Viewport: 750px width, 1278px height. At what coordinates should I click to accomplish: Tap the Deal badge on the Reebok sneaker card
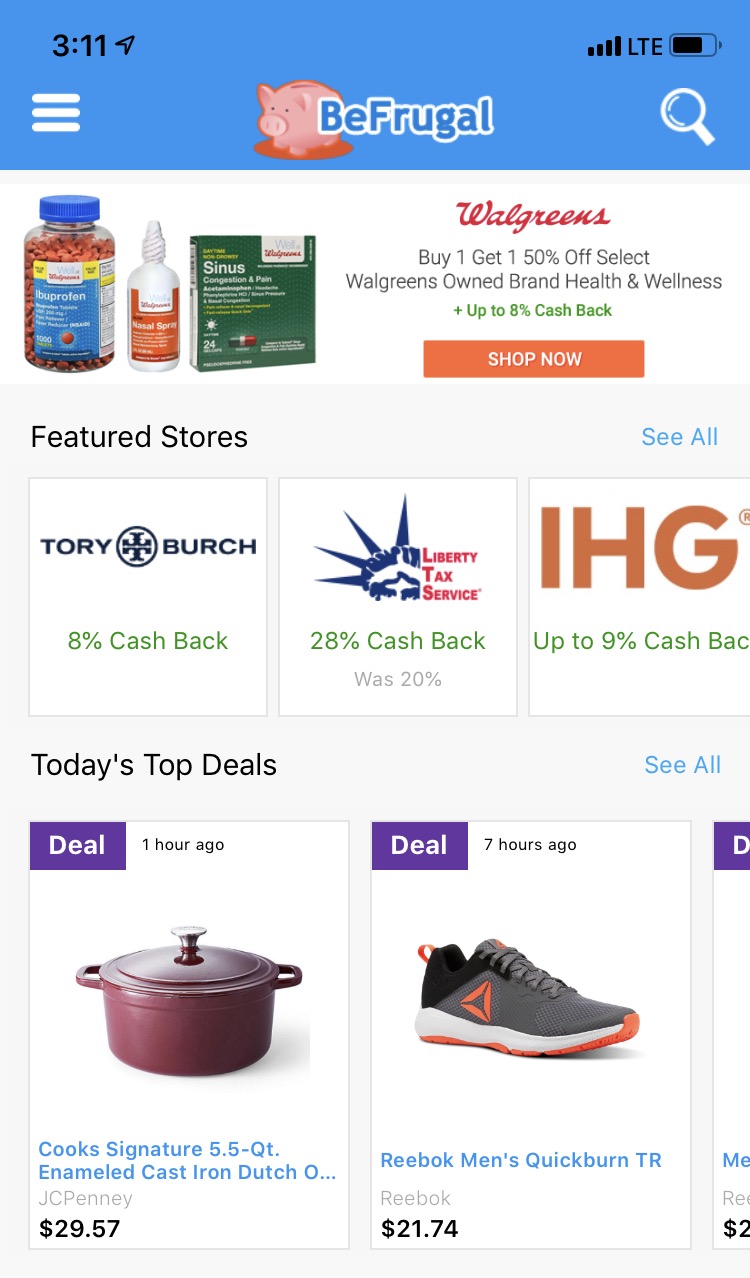click(x=419, y=845)
